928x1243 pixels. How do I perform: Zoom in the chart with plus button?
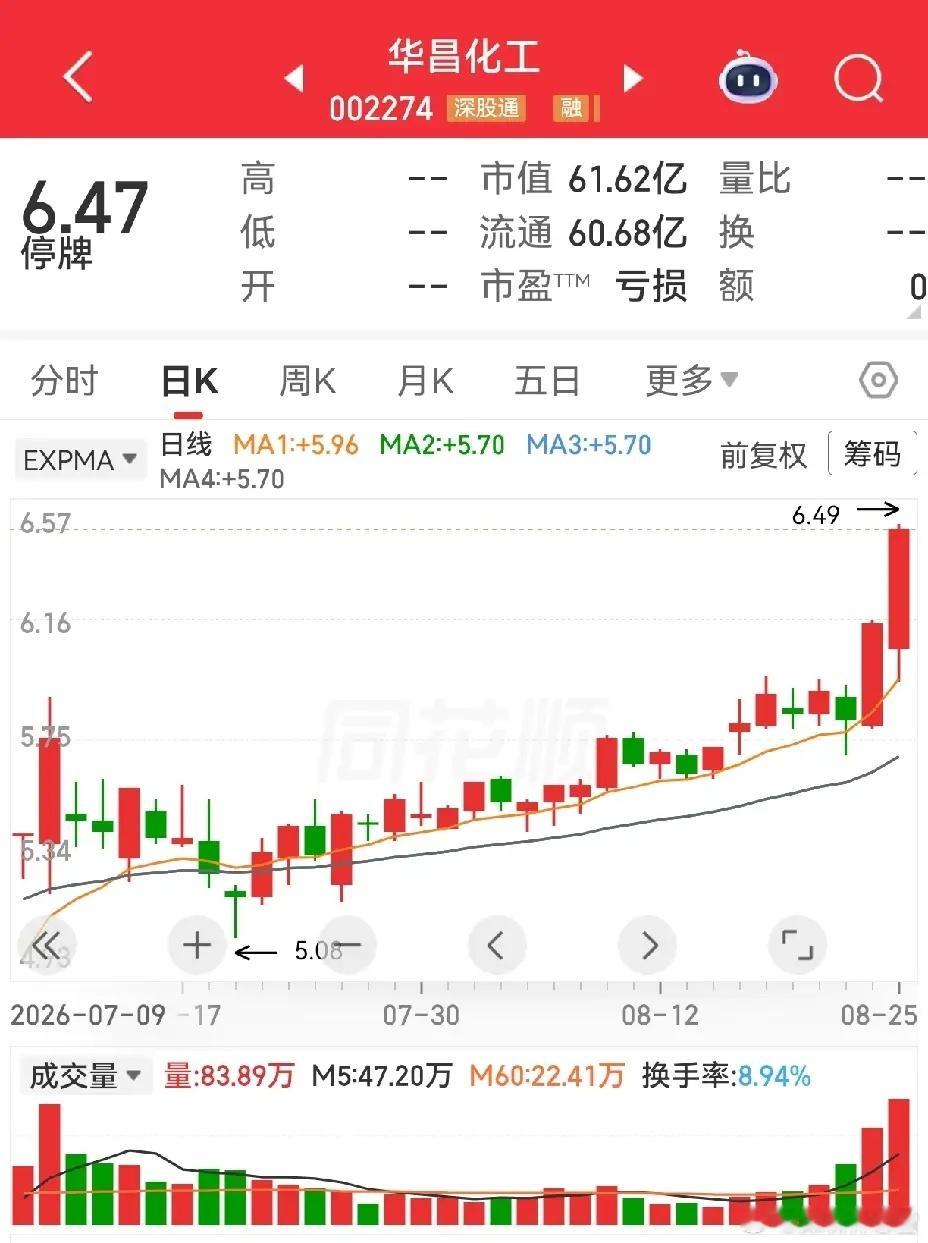tap(197, 945)
